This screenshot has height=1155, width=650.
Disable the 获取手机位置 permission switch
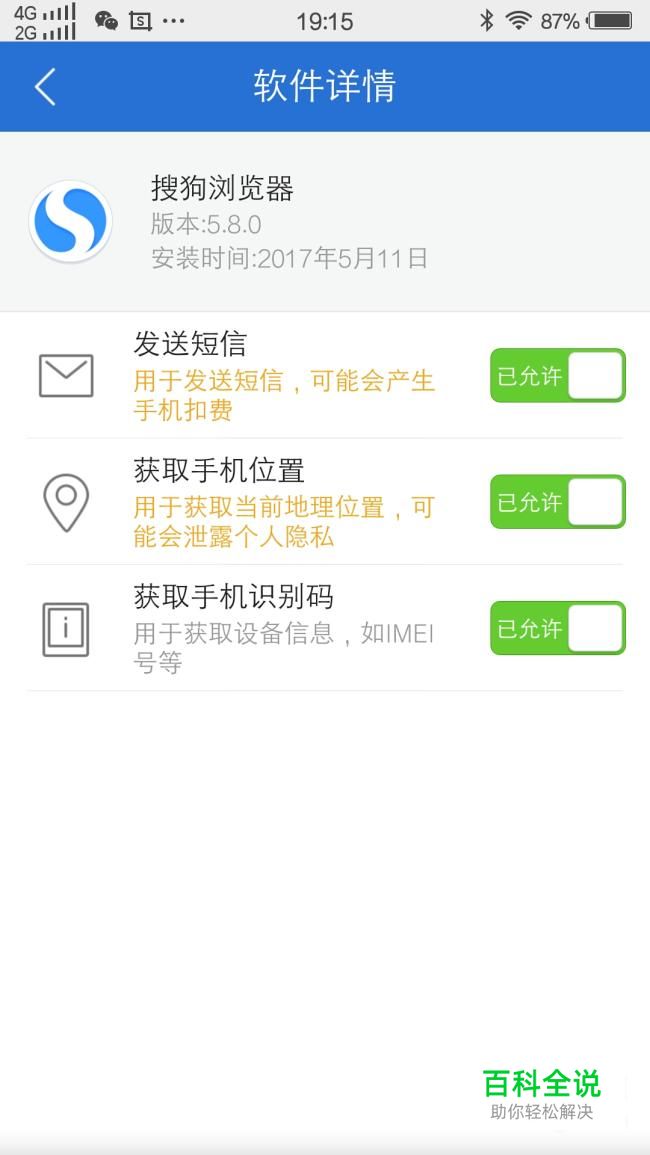click(558, 502)
